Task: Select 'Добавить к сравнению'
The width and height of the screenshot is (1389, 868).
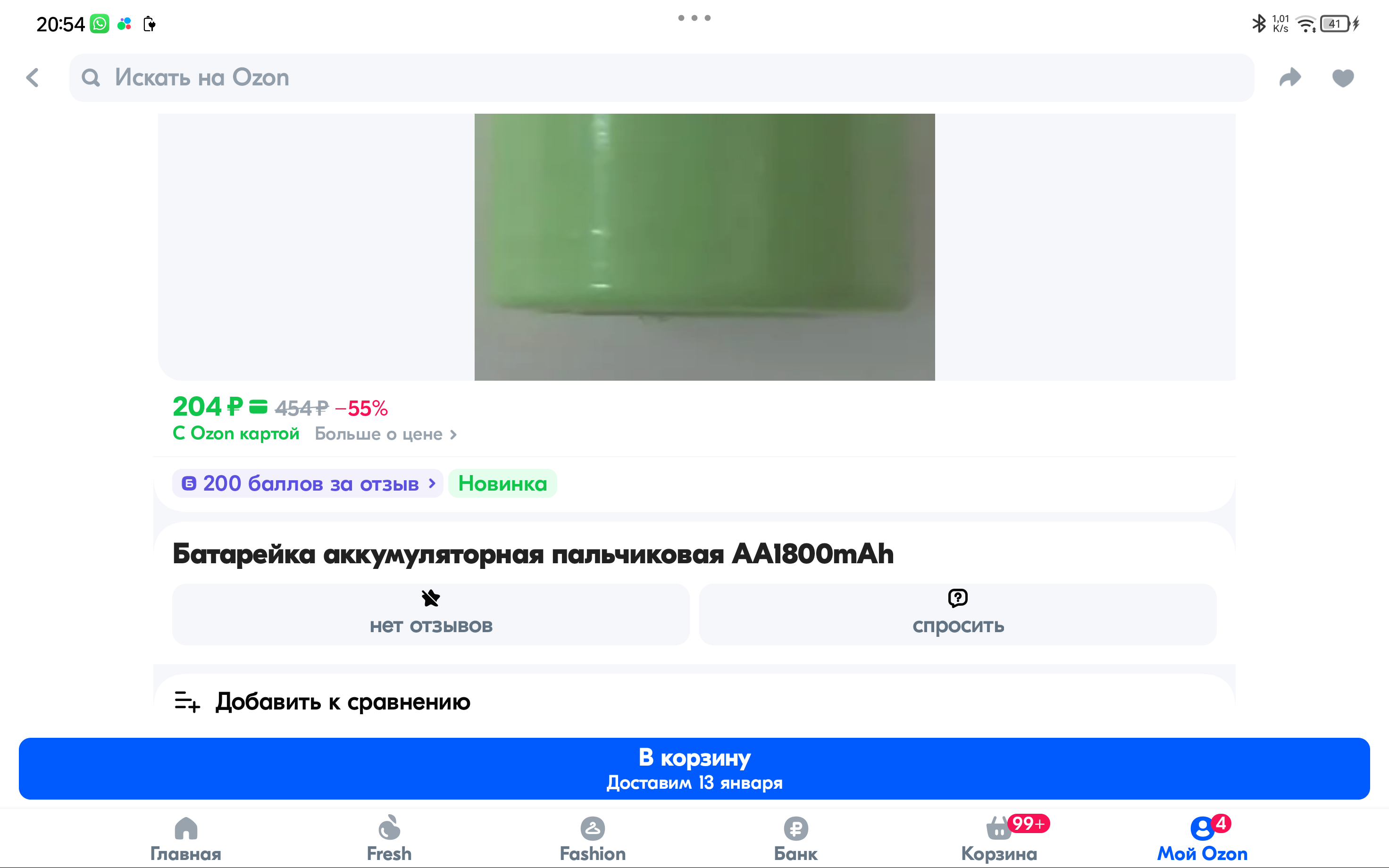Action: [x=322, y=701]
